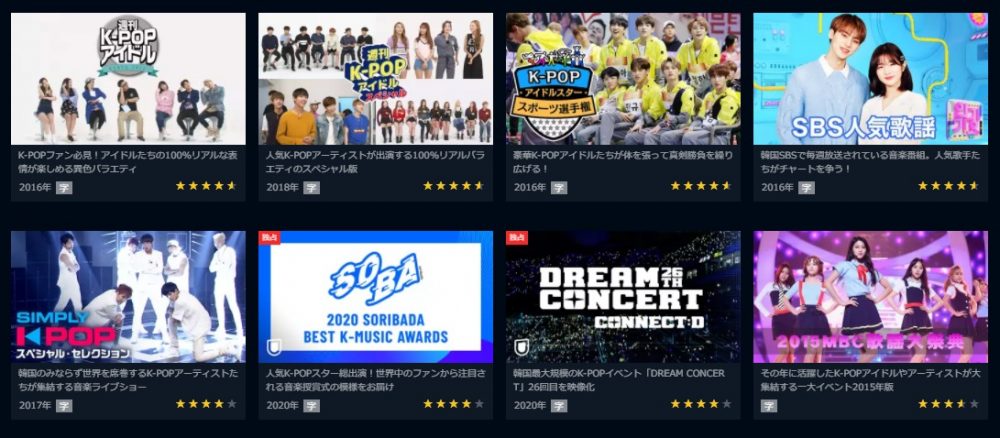Image resolution: width=1000 pixels, height=438 pixels.
Task: Open the DREAM CONCERT 26th CONNECT:D tile
Action: [x=622, y=297]
